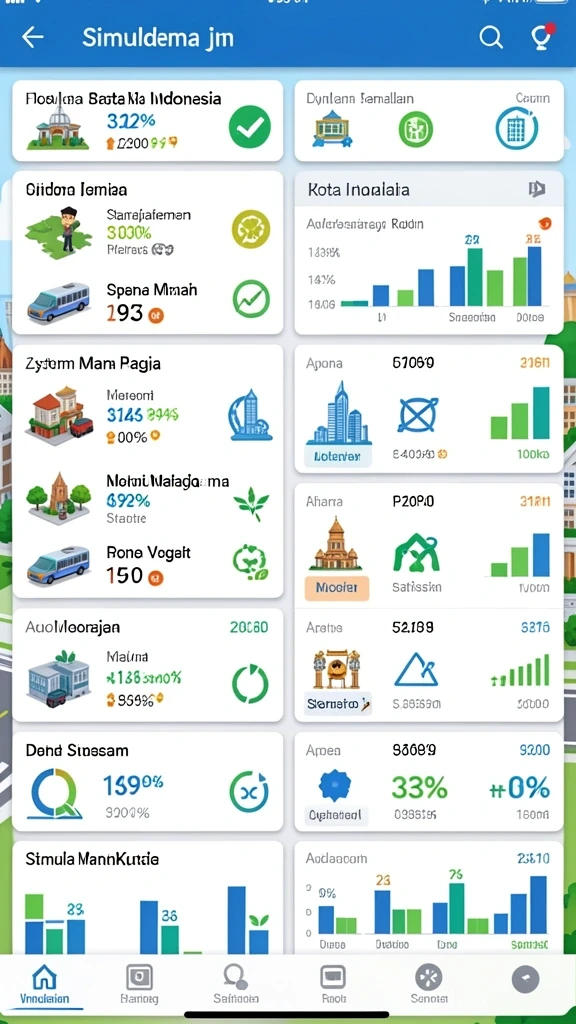The width and height of the screenshot is (576, 1024).
Task: Switch to the Bamong bottom tab
Action: pyautogui.click(x=139, y=985)
